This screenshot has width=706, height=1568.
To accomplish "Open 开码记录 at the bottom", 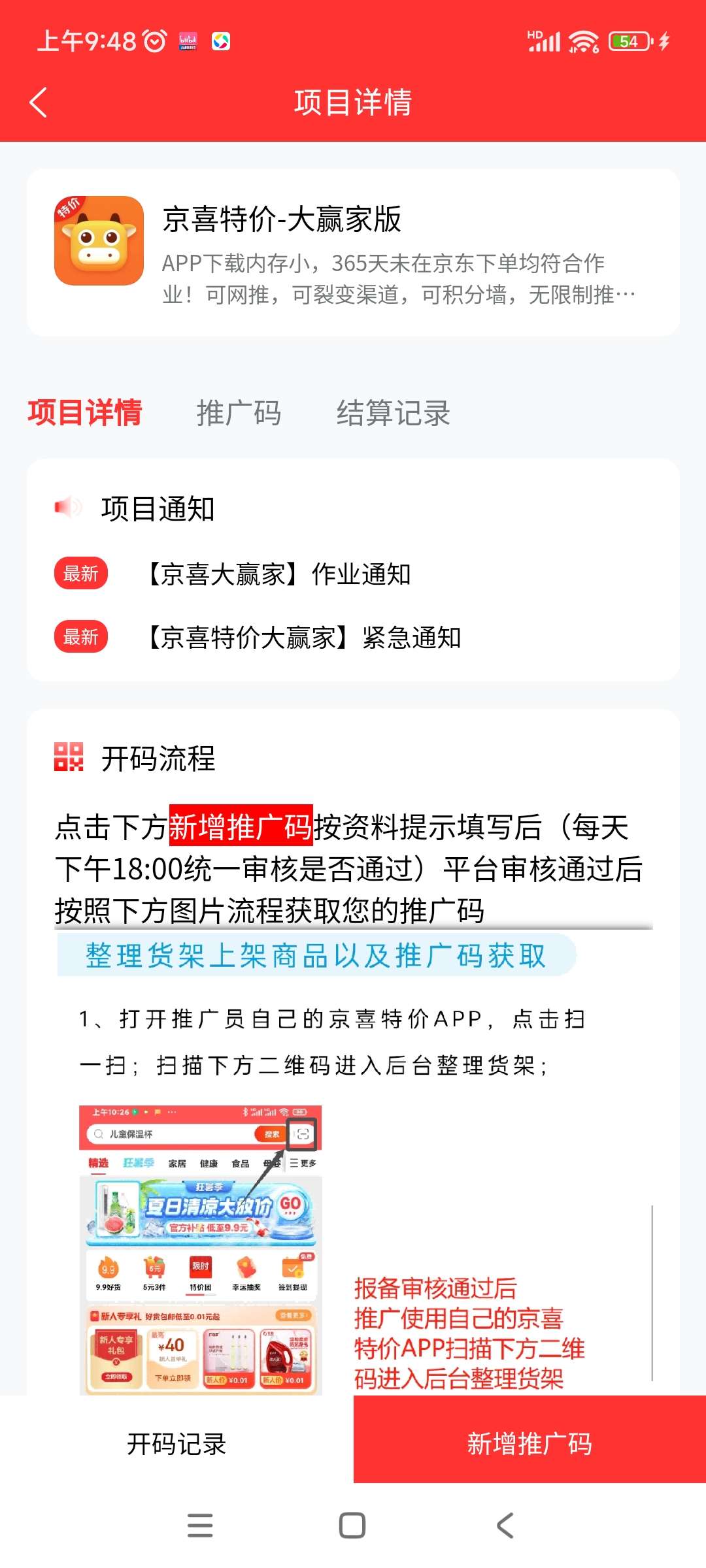I will coord(176,1444).
